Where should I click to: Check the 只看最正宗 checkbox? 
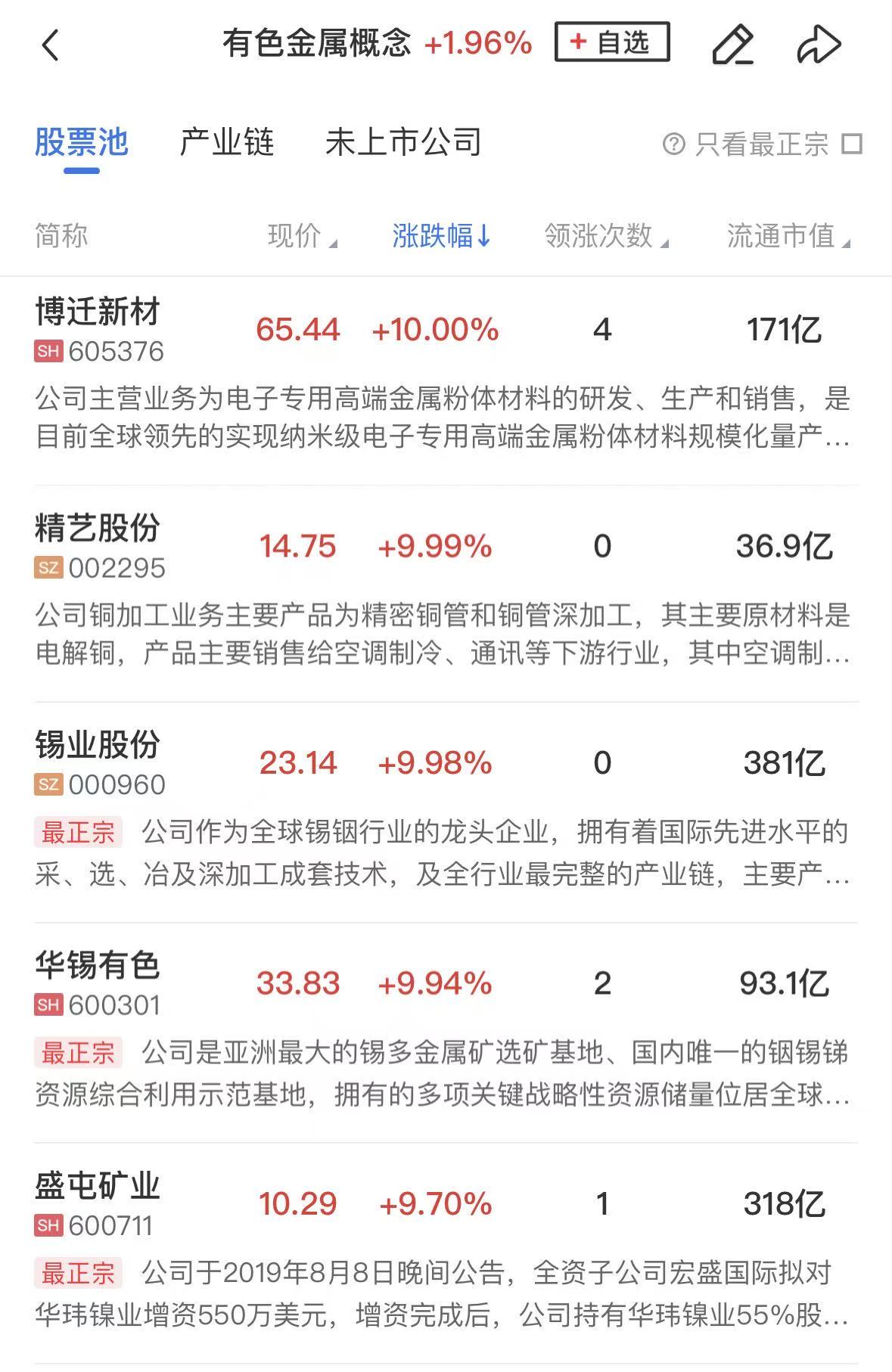(852, 144)
